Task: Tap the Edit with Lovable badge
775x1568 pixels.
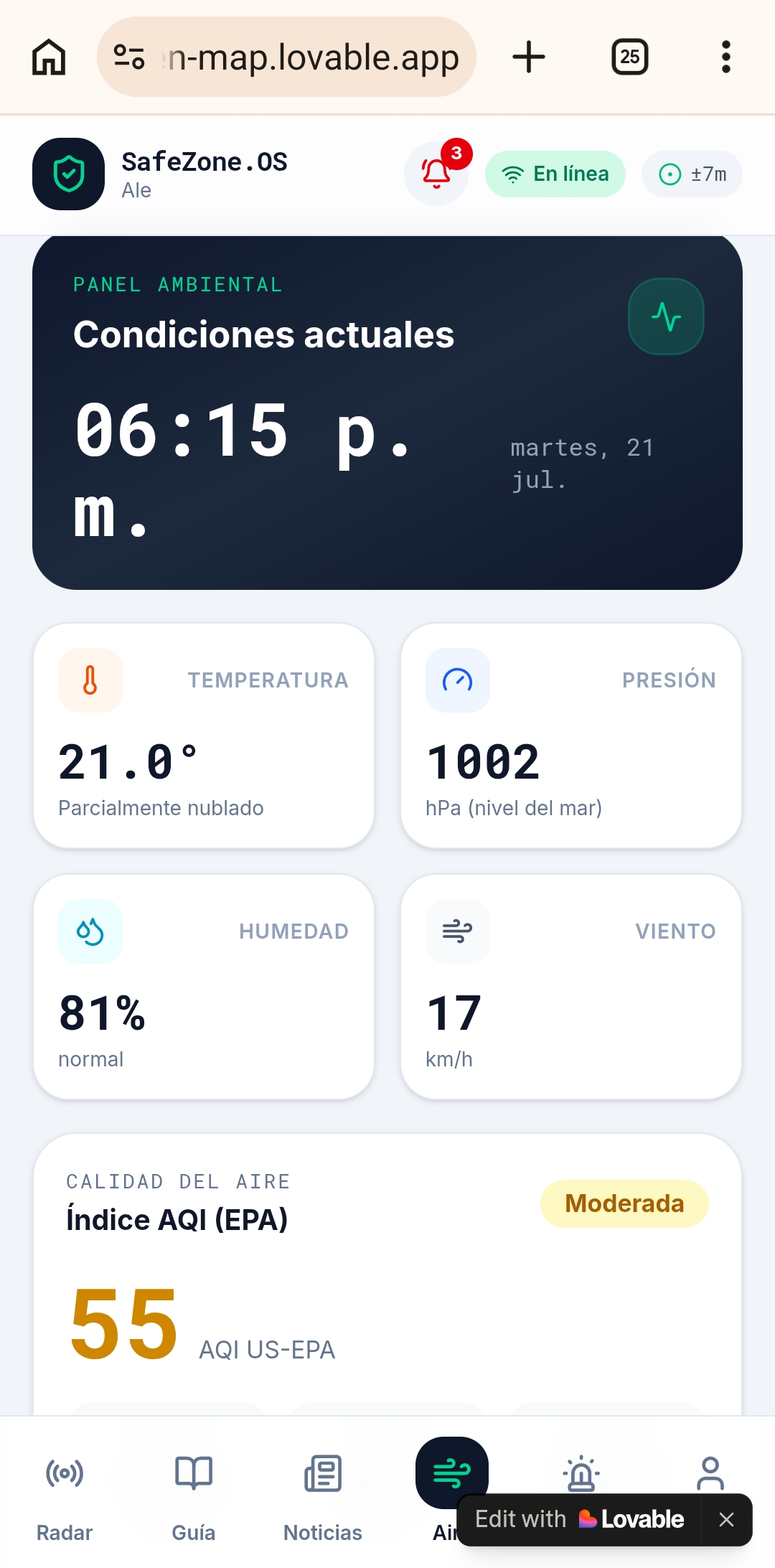Action: click(579, 1519)
